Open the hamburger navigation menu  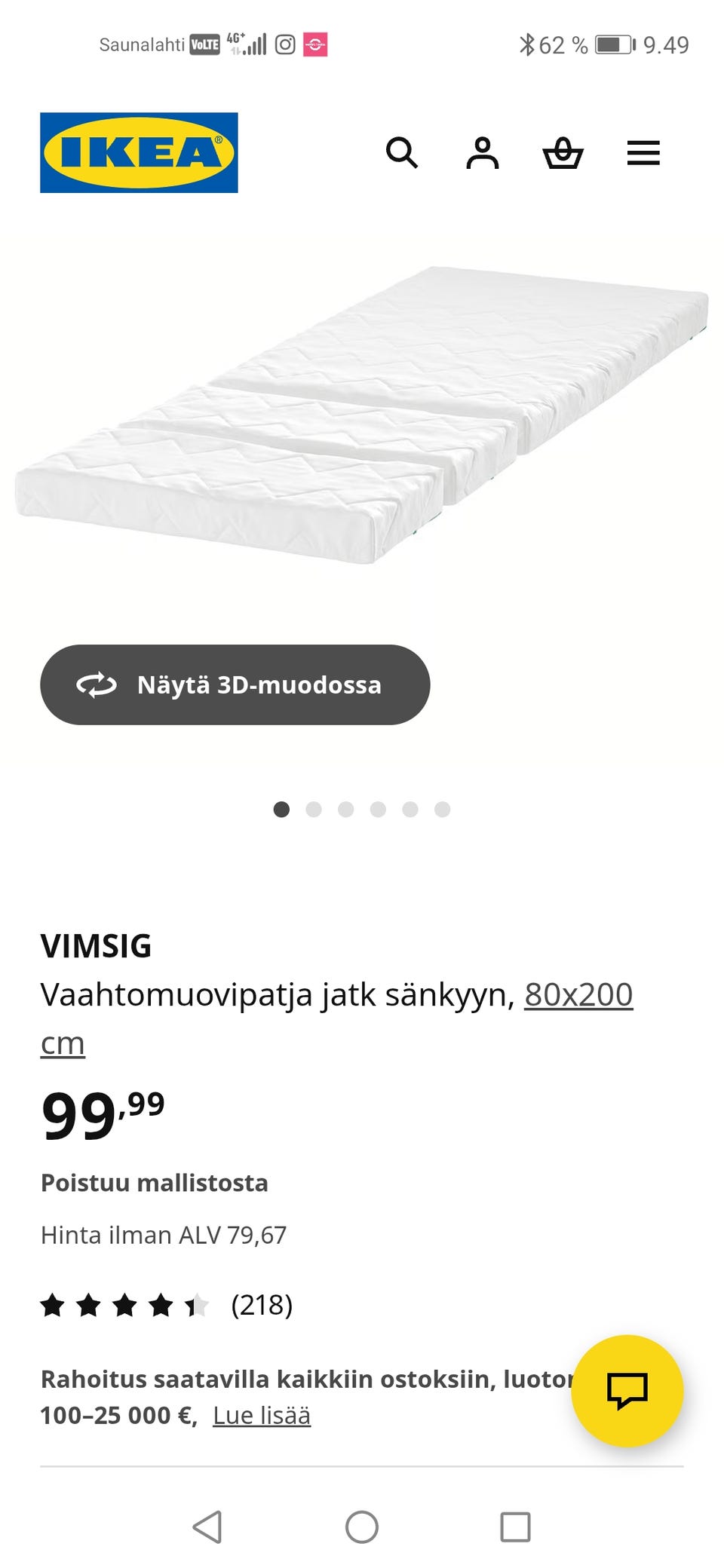click(643, 153)
